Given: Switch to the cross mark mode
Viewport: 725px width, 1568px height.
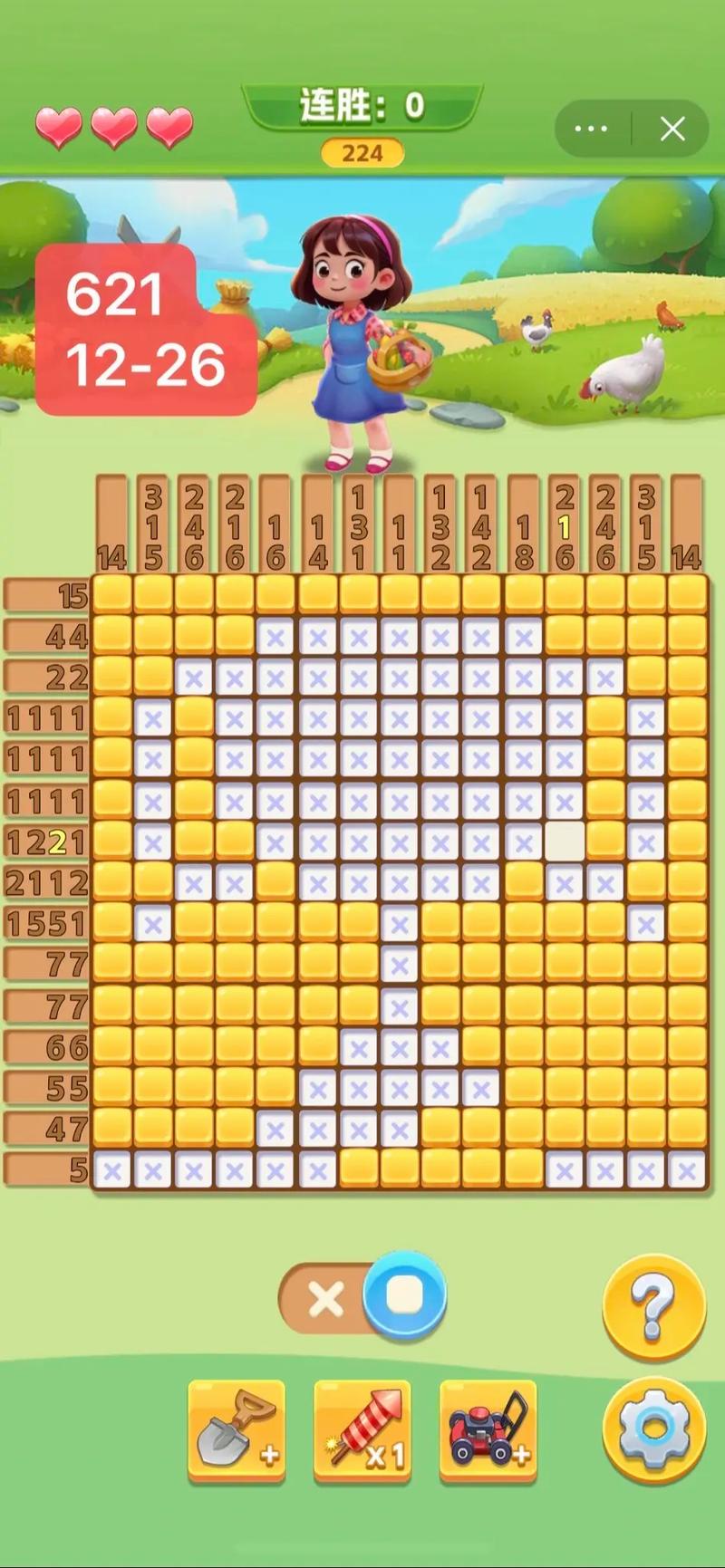Looking at the screenshot, I should click(325, 1300).
